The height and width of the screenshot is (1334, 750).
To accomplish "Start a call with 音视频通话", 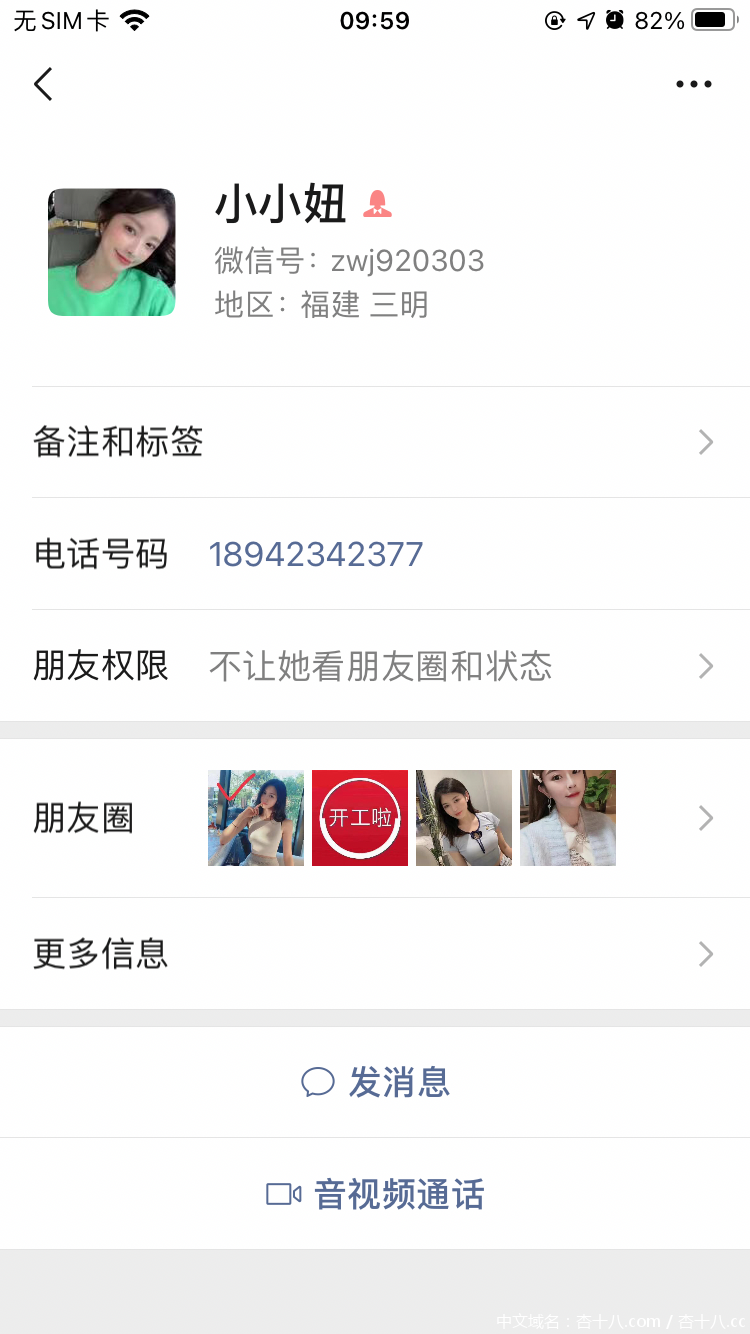I will click(376, 1194).
